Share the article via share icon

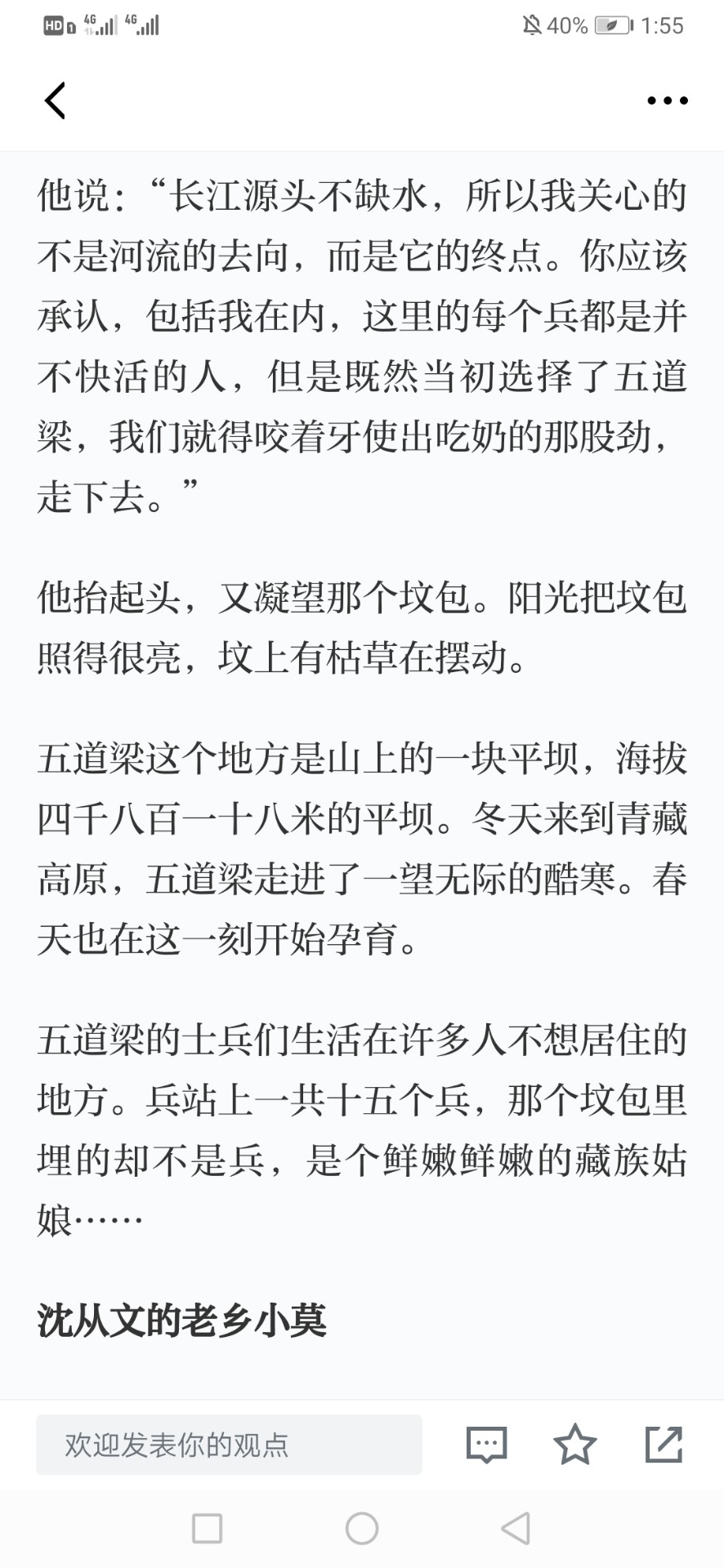[x=664, y=1444]
